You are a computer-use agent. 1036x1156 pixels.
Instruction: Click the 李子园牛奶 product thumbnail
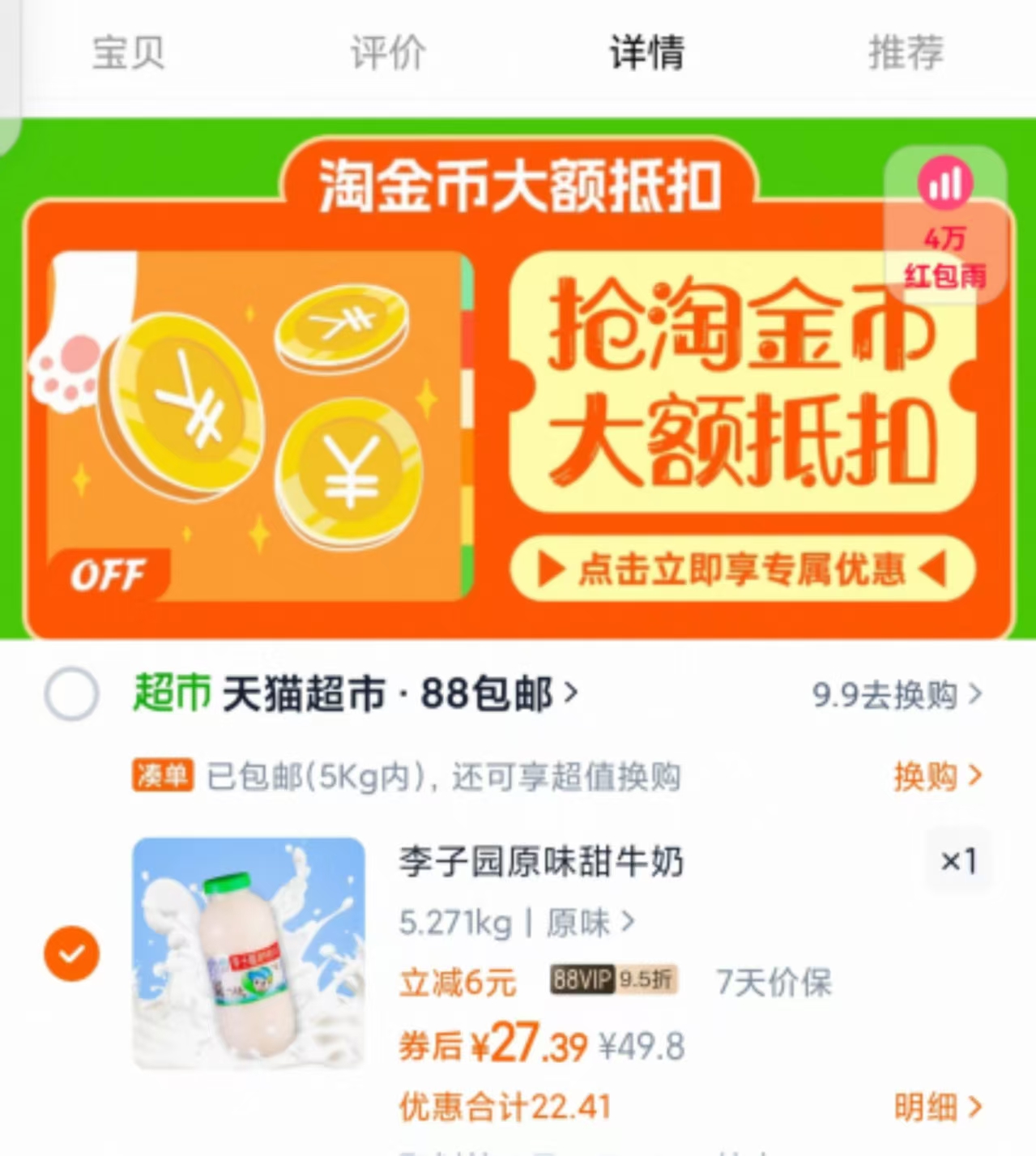point(249,953)
